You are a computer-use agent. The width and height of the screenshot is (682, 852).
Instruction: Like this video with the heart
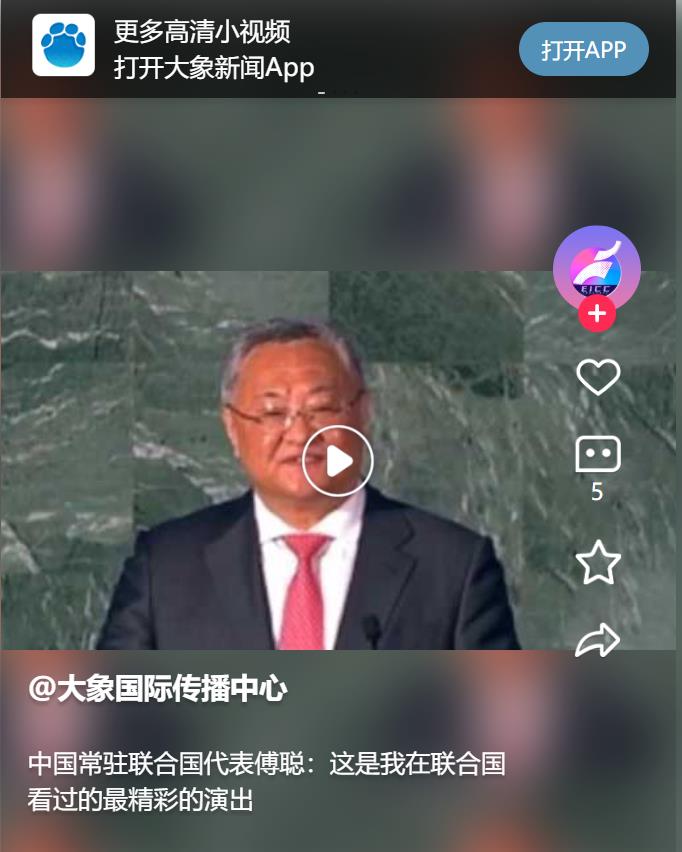pyautogui.click(x=598, y=377)
